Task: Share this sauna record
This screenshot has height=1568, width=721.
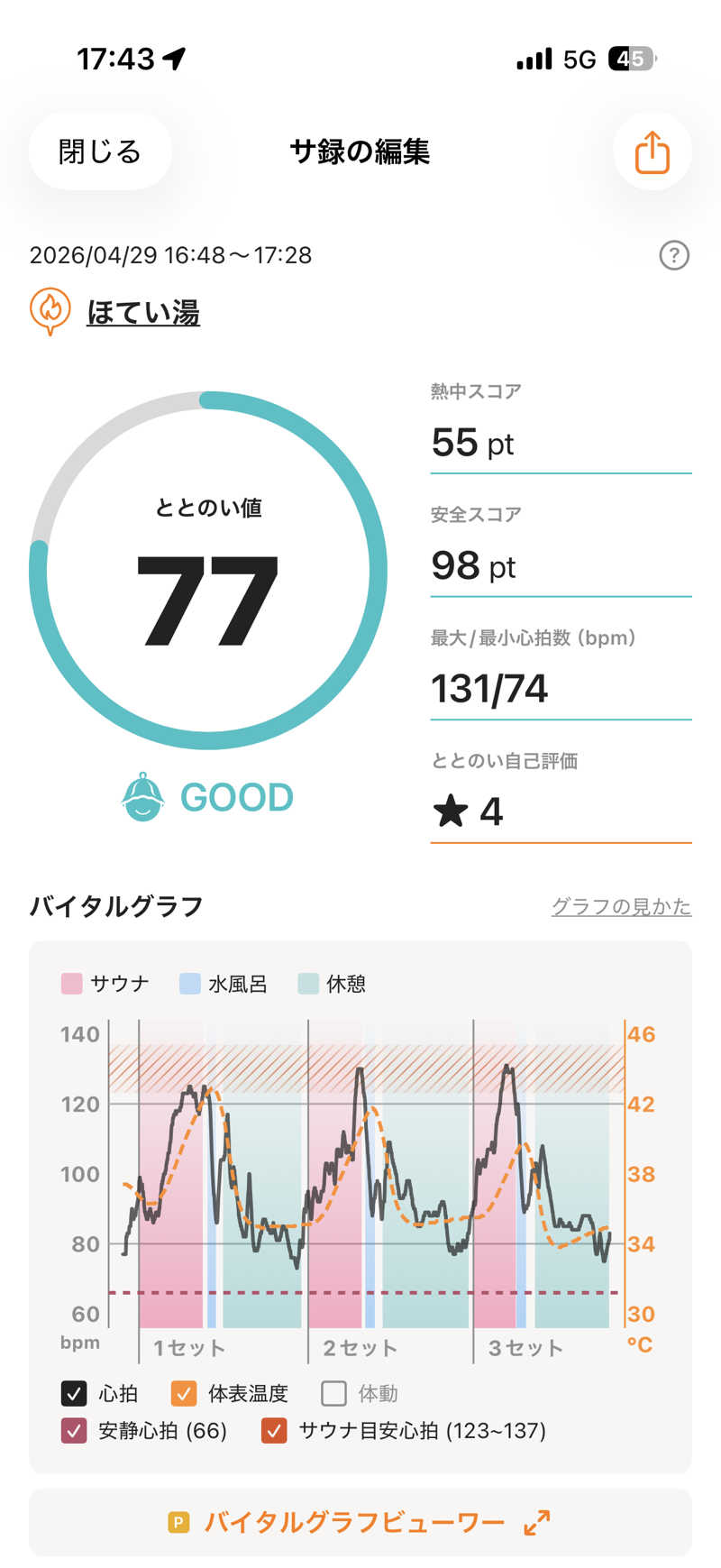Action: point(652,151)
